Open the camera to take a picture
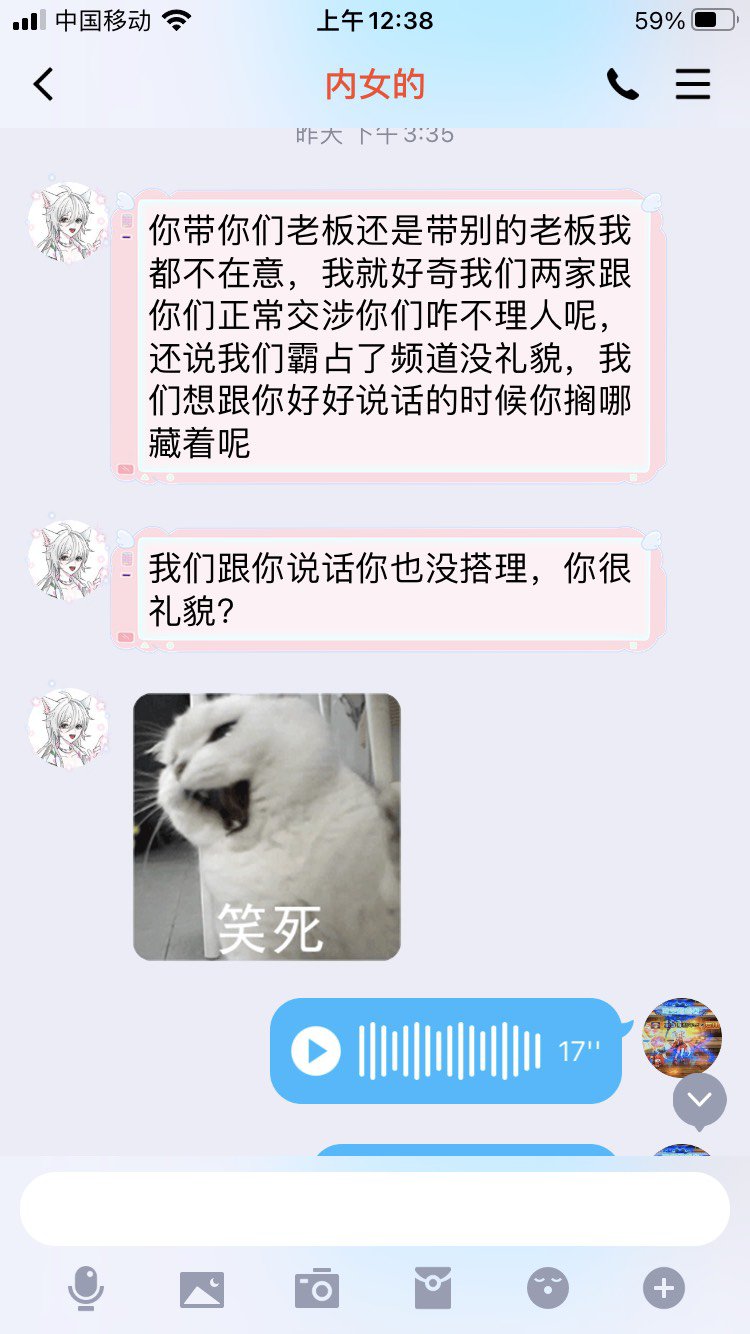 click(317, 1288)
